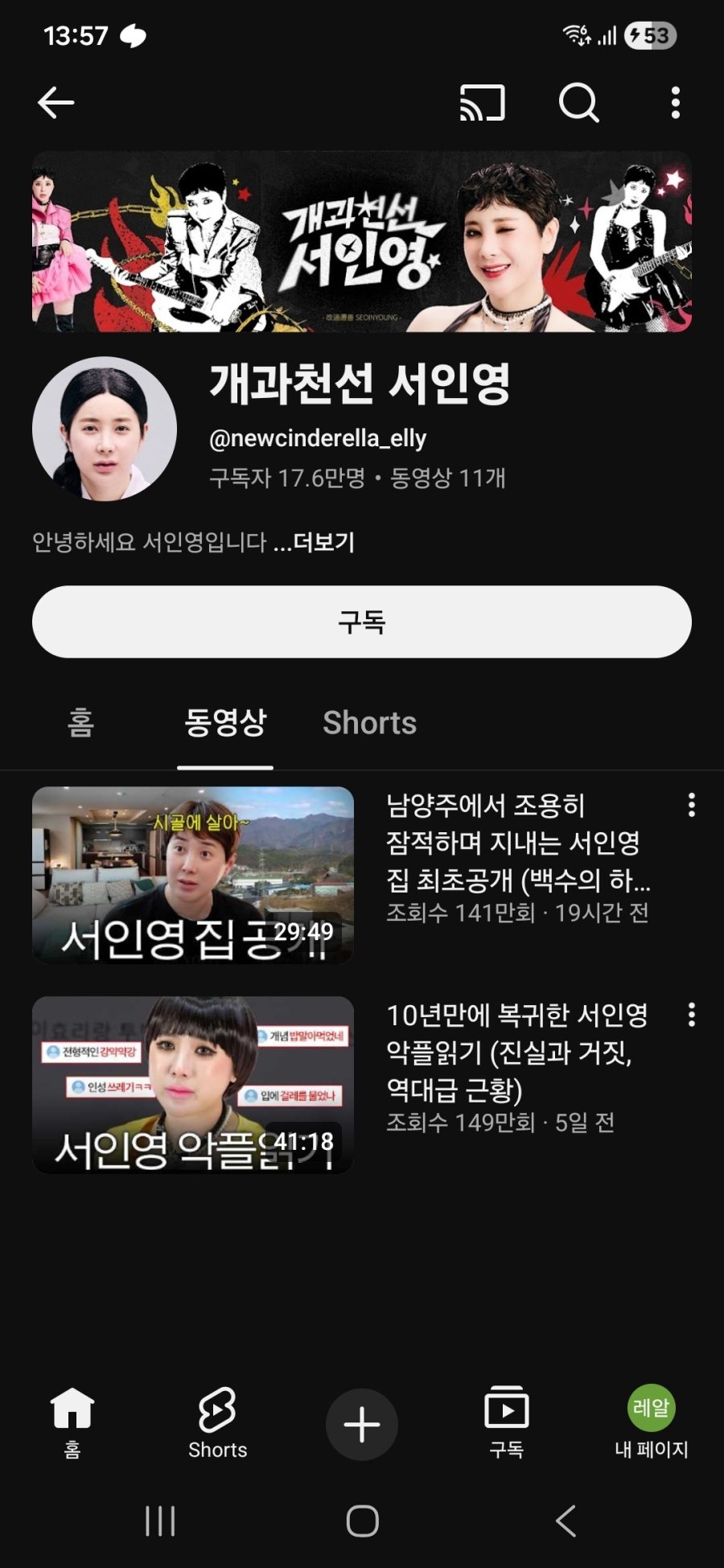Subscribe with the 구독 pill button
This screenshot has height=1568, width=724.
coord(362,622)
